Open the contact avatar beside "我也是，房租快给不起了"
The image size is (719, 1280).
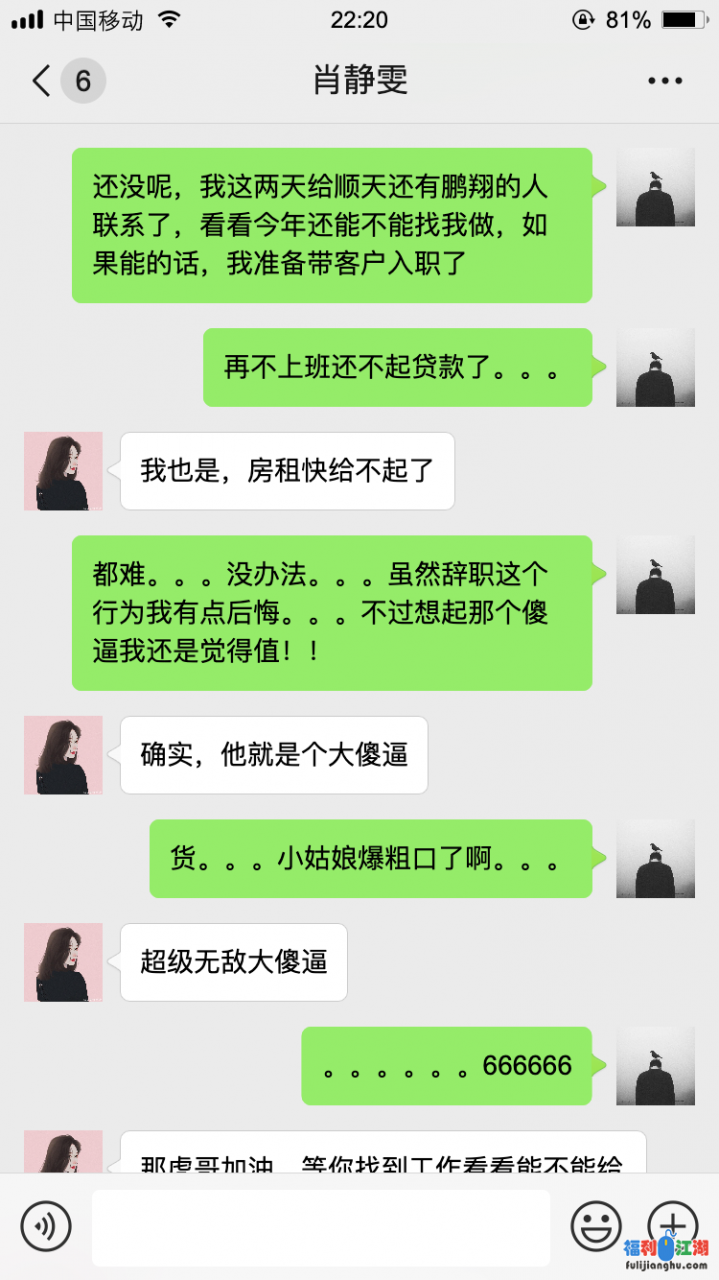pyautogui.click(x=63, y=471)
